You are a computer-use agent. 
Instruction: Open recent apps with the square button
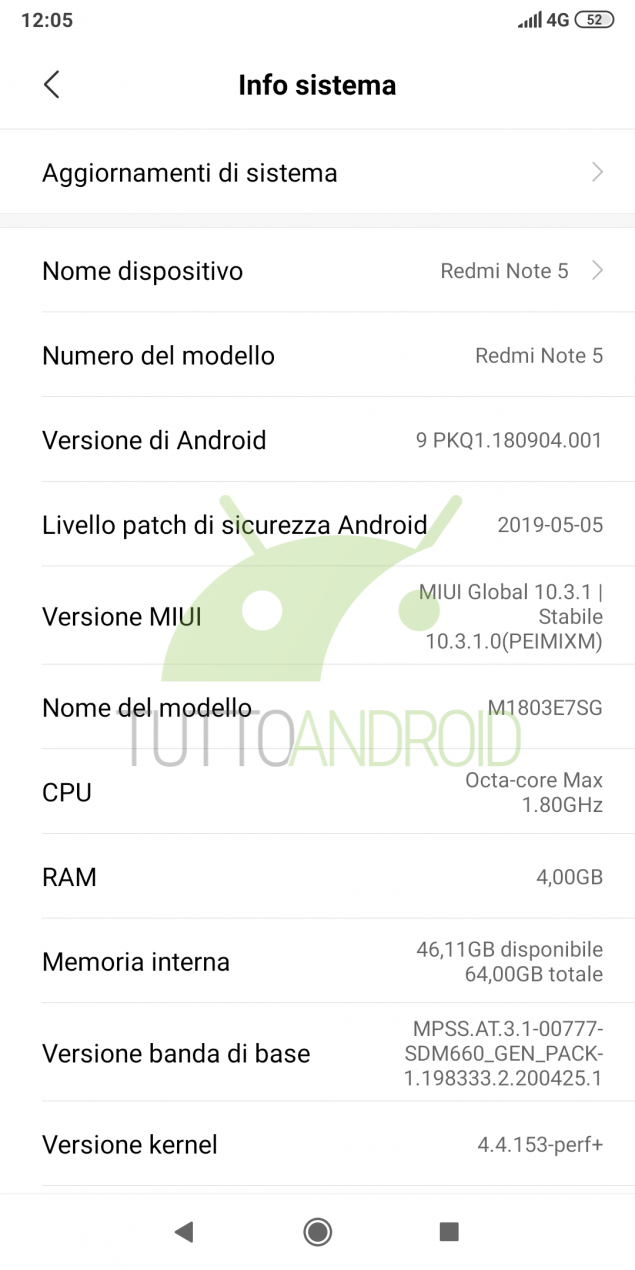[x=449, y=1232]
